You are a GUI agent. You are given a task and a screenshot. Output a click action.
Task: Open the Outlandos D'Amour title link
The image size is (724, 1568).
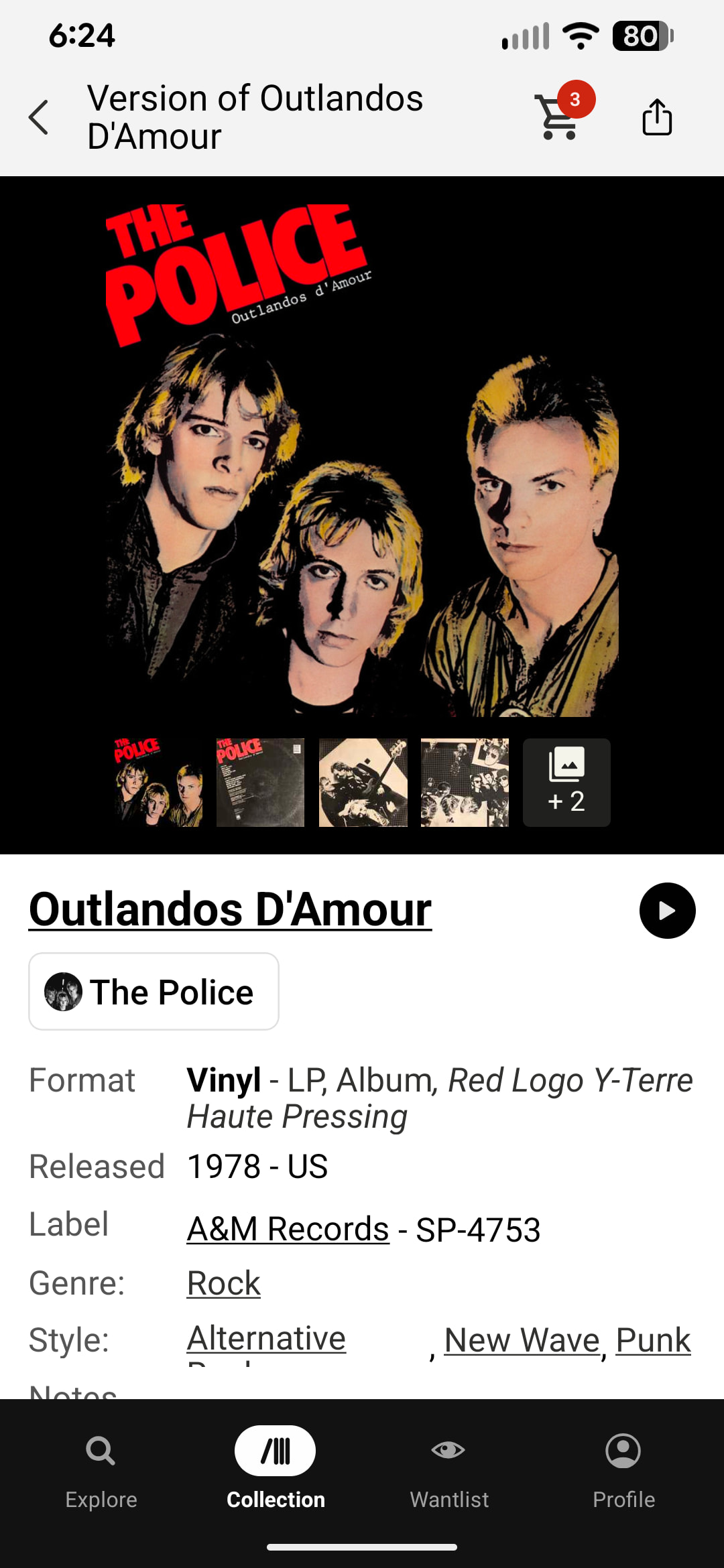pyautogui.click(x=230, y=910)
